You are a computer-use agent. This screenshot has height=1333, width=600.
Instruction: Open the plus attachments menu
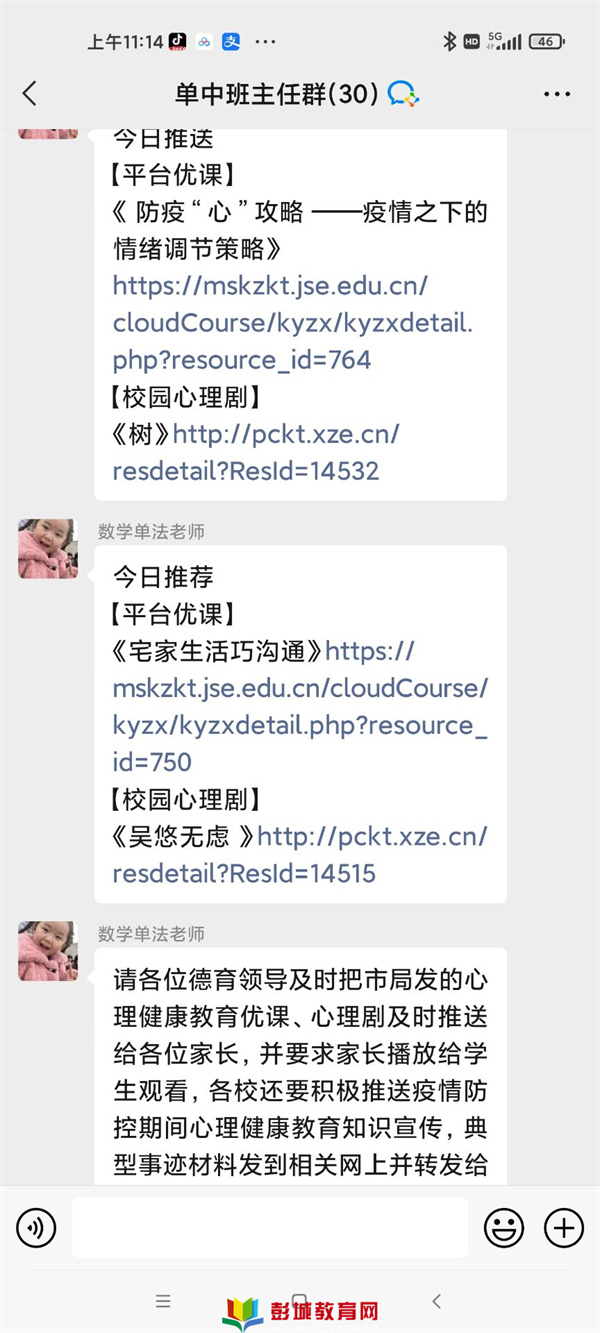pos(564,1227)
